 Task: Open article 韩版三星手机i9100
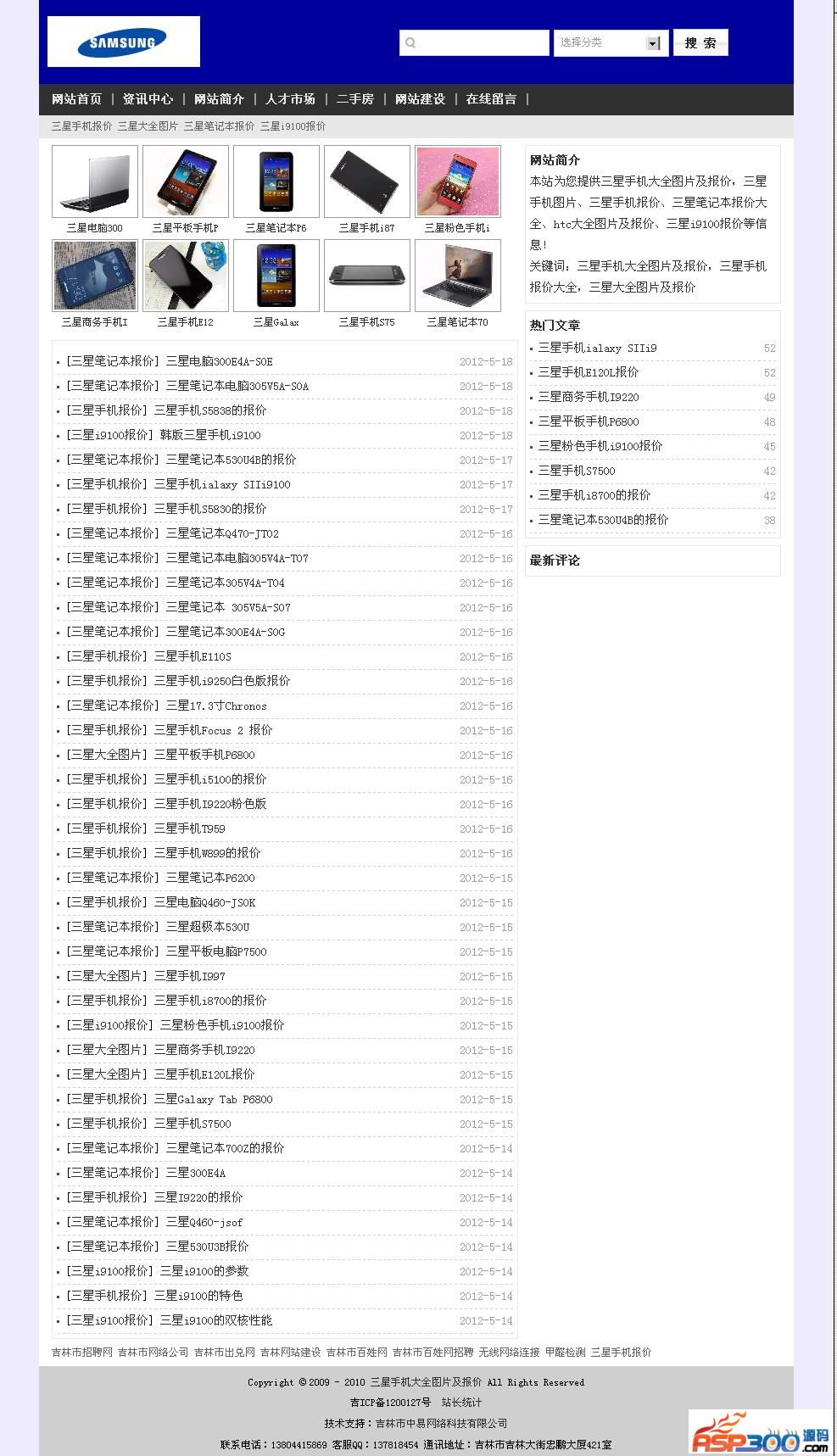tap(210, 435)
